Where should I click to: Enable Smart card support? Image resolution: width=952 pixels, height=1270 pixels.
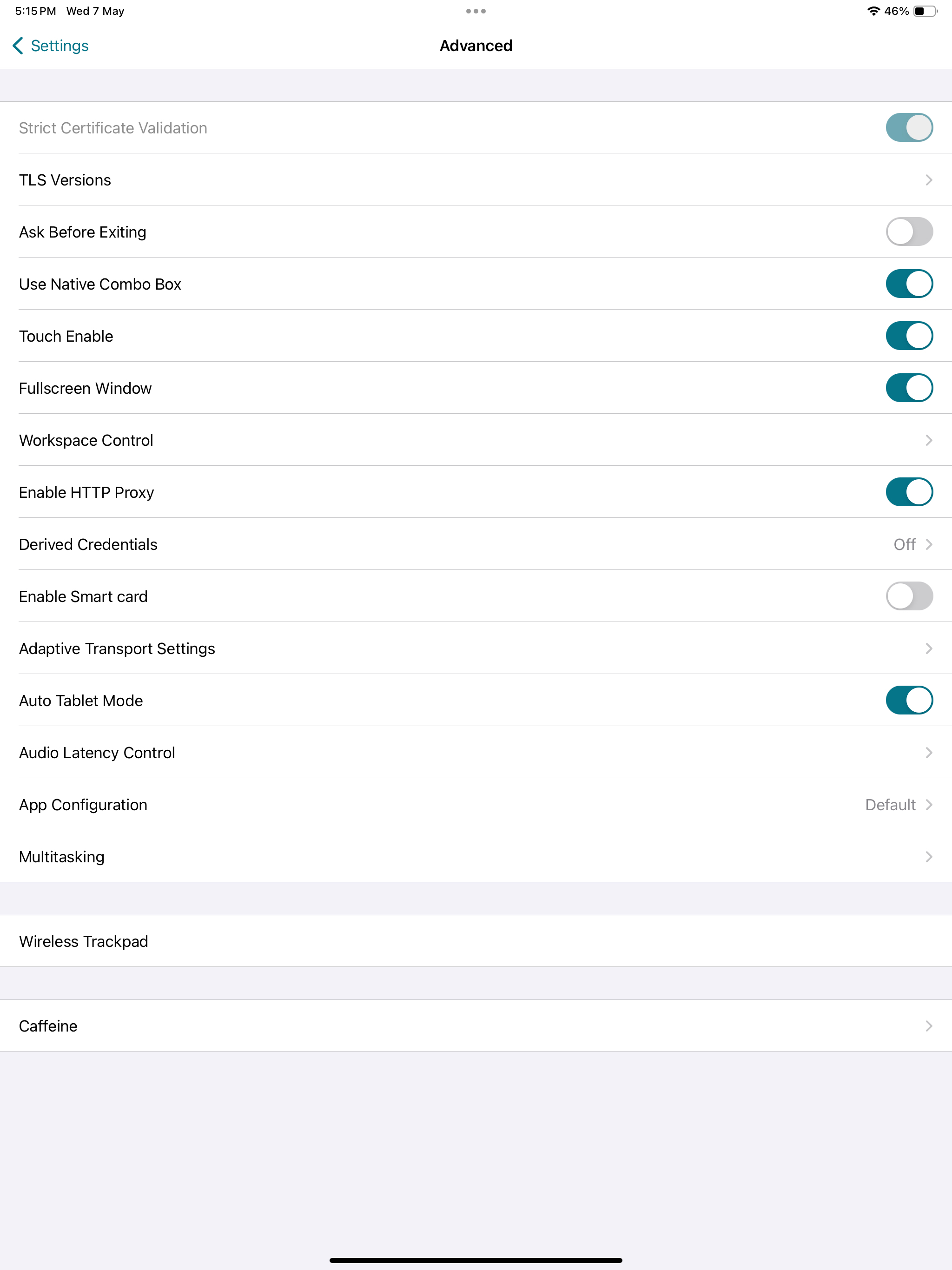[x=910, y=596]
